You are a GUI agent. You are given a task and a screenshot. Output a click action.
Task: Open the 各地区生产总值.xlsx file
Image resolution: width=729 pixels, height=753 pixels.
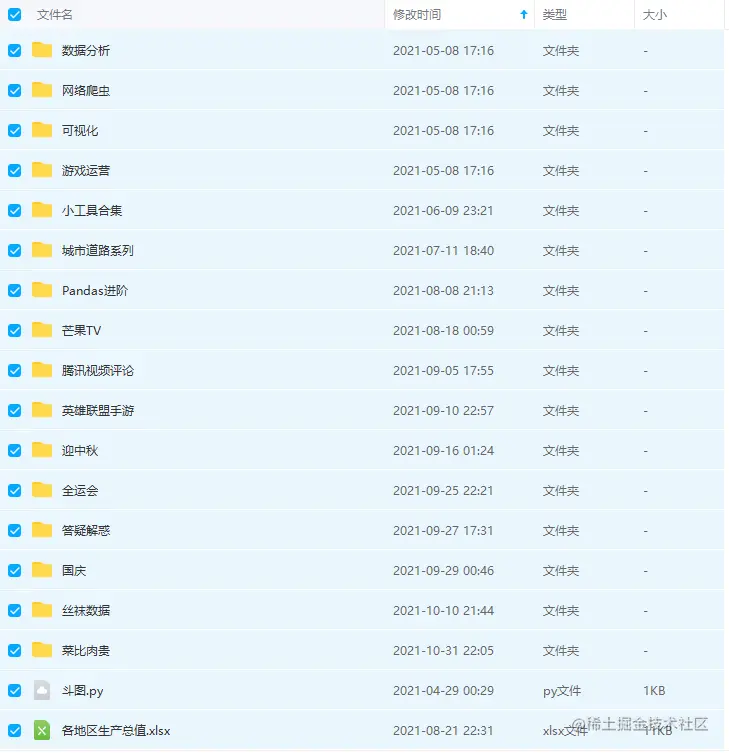click(115, 731)
